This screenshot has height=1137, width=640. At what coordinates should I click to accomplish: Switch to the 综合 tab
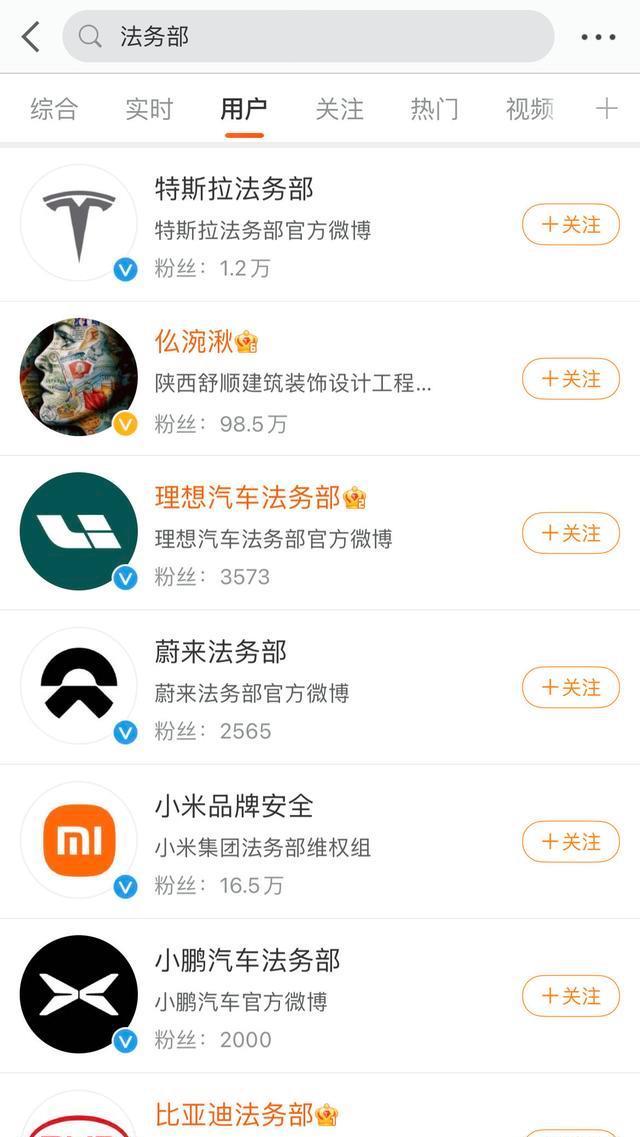click(x=54, y=109)
